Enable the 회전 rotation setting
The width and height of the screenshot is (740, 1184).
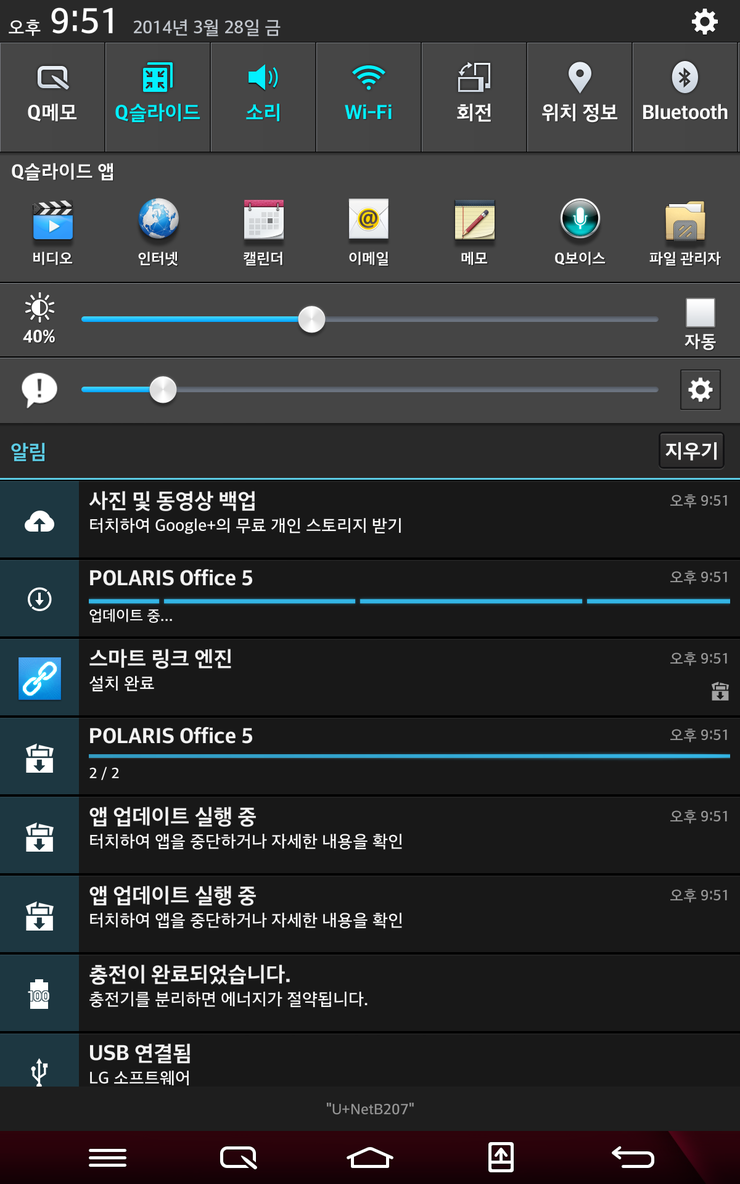tap(473, 97)
